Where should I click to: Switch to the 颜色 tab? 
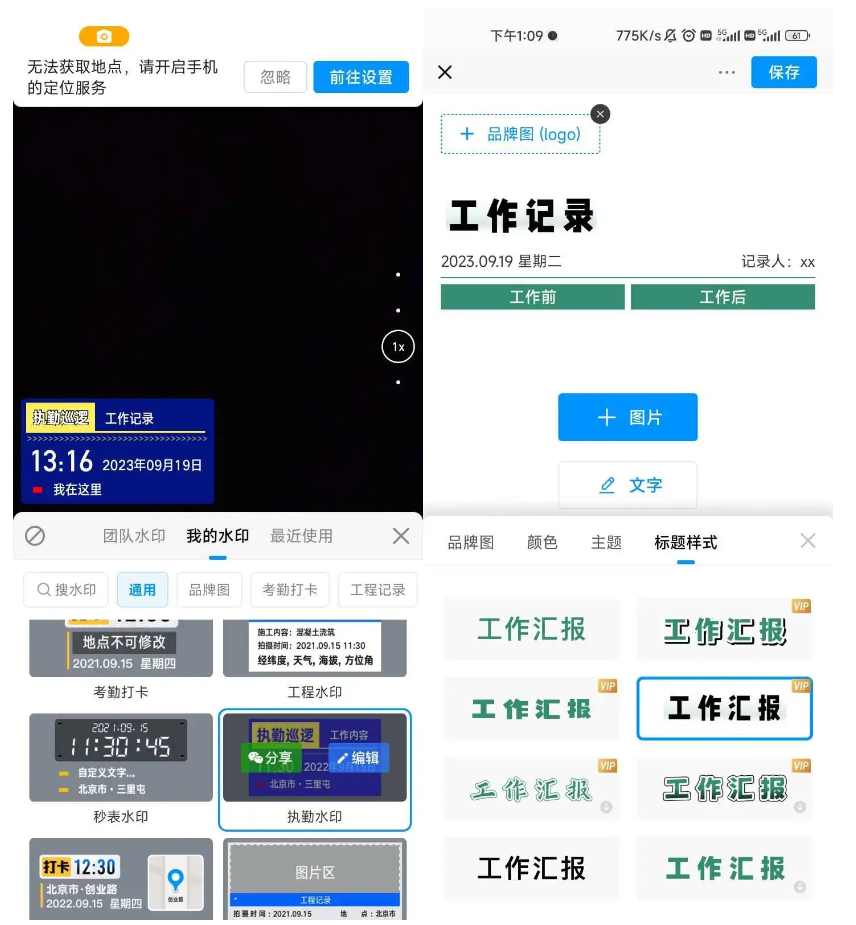tap(542, 542)
